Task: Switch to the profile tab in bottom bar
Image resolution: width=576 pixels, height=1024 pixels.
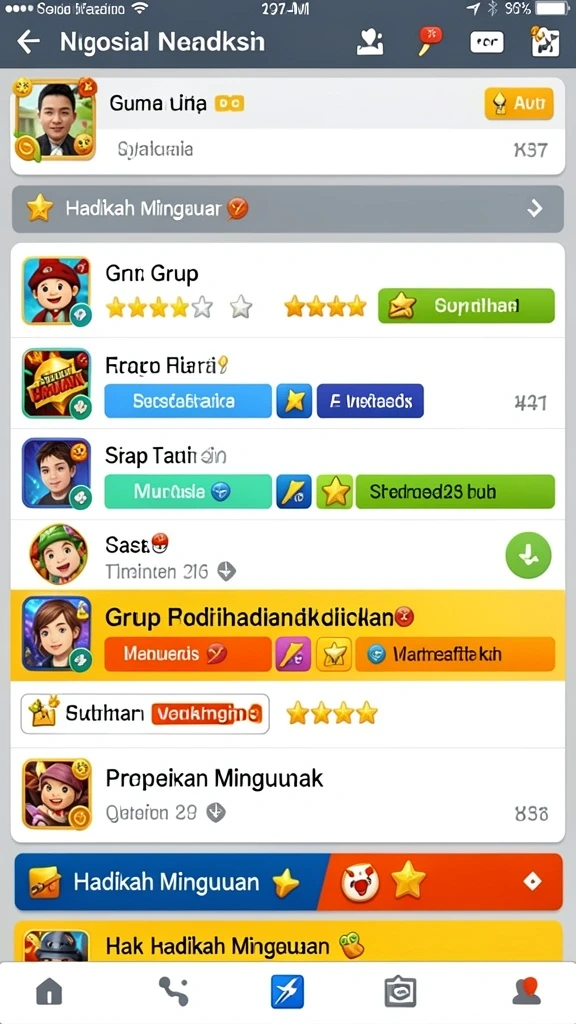Action: (x=526, y=992)
